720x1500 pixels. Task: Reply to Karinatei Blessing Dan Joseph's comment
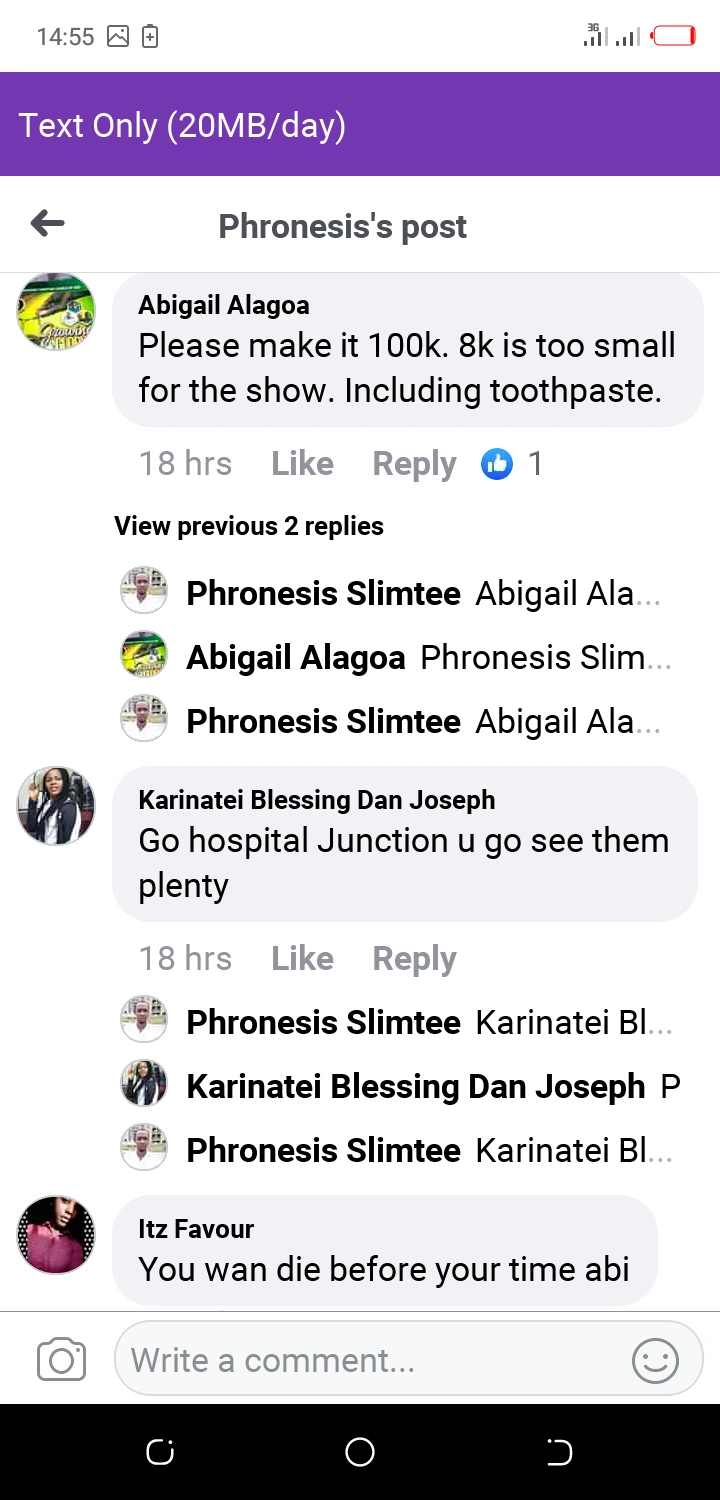(x=414, y=959)
